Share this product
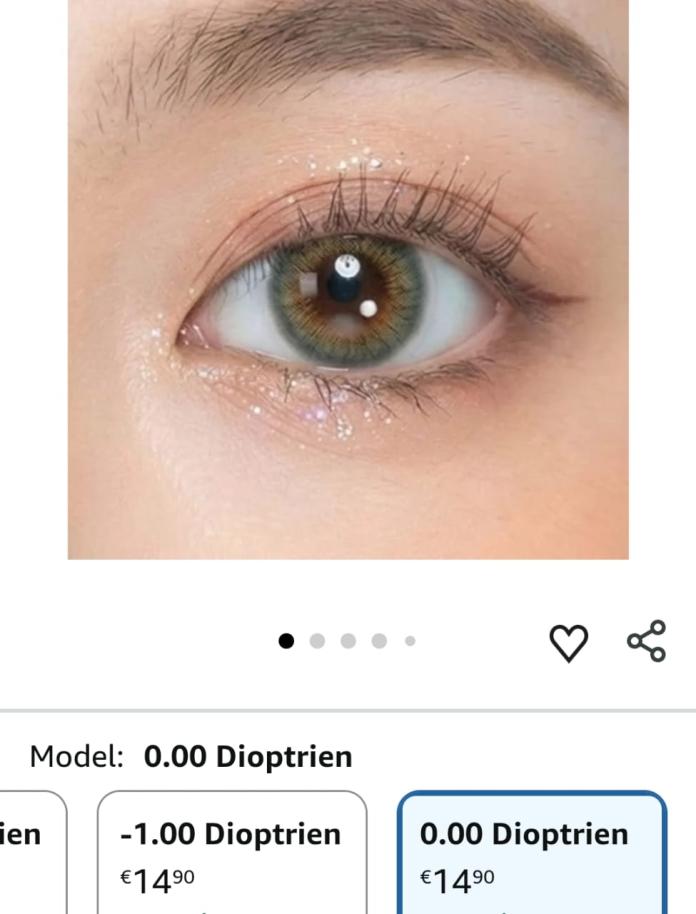This screenshot has height=914, width=696. click(x=646, y=641)
